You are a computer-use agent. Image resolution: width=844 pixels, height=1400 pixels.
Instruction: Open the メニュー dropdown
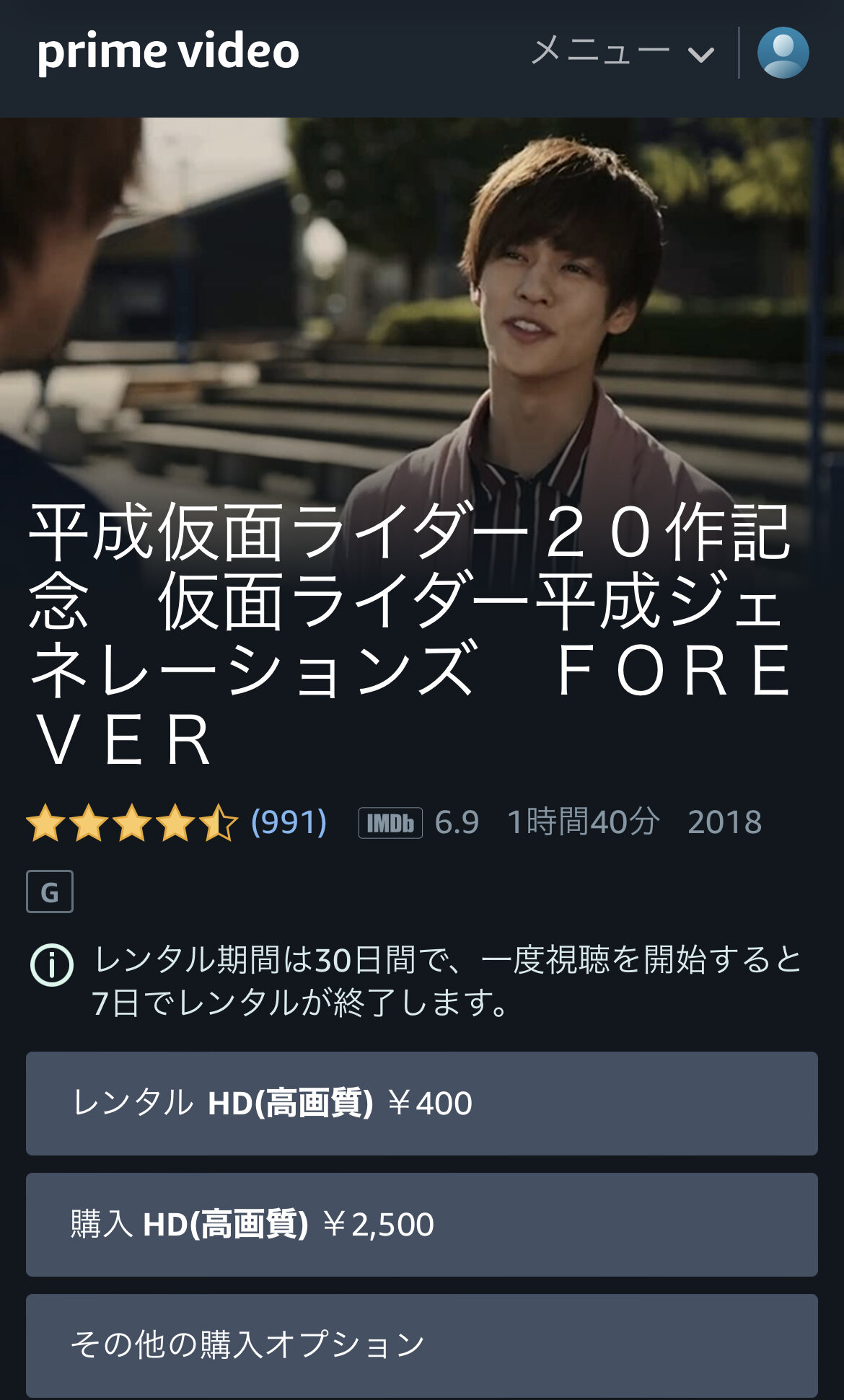tap(623, 52)
